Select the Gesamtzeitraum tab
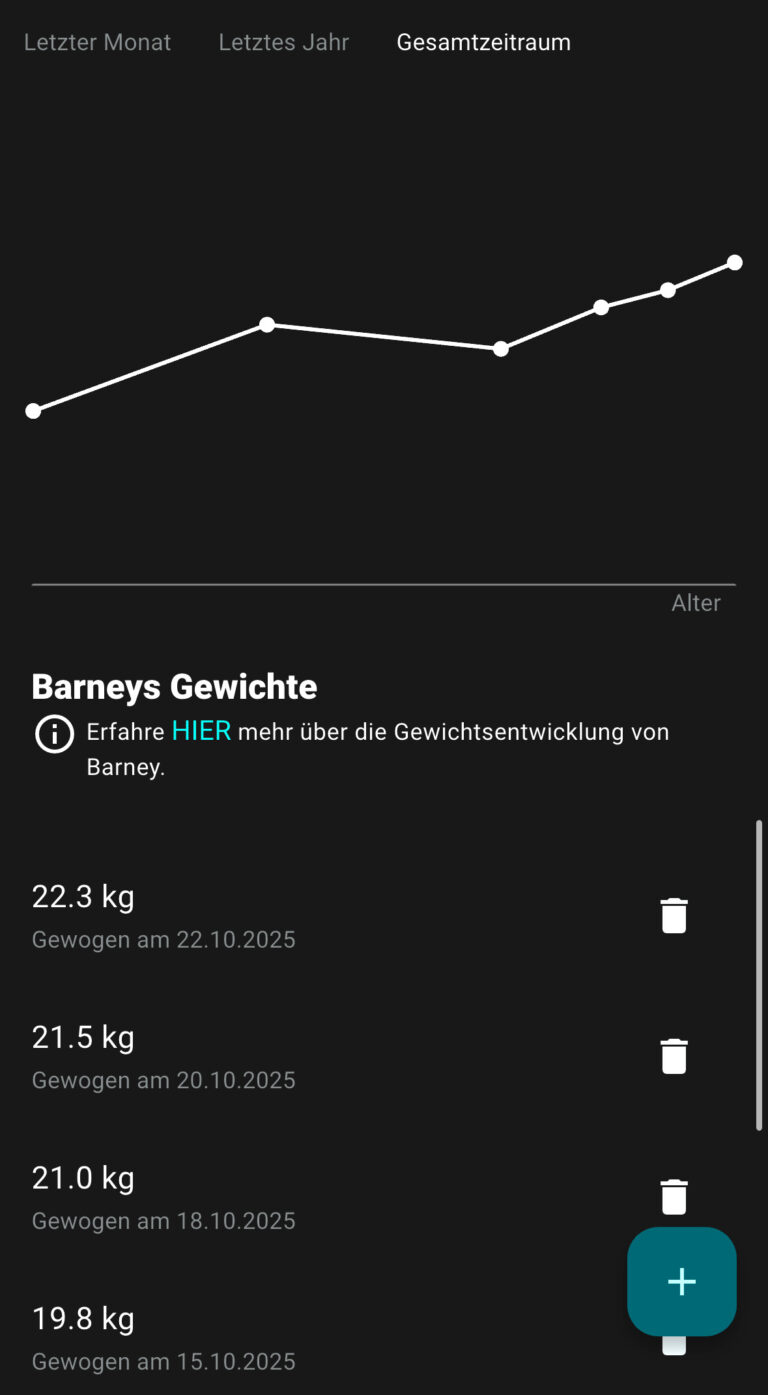Screen dimensions: 768x1395 coord(483,42)
